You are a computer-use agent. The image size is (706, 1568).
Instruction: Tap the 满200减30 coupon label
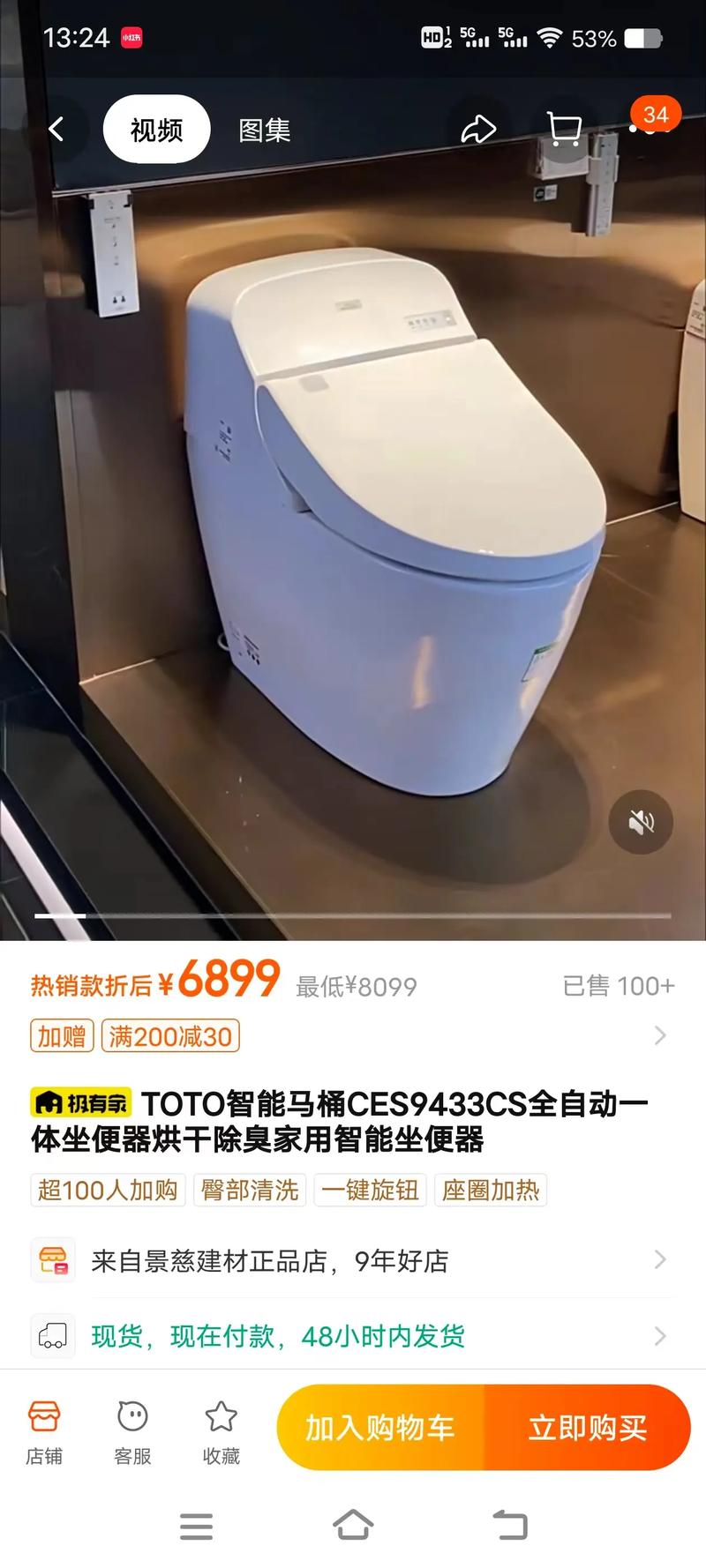(170, 1035)
